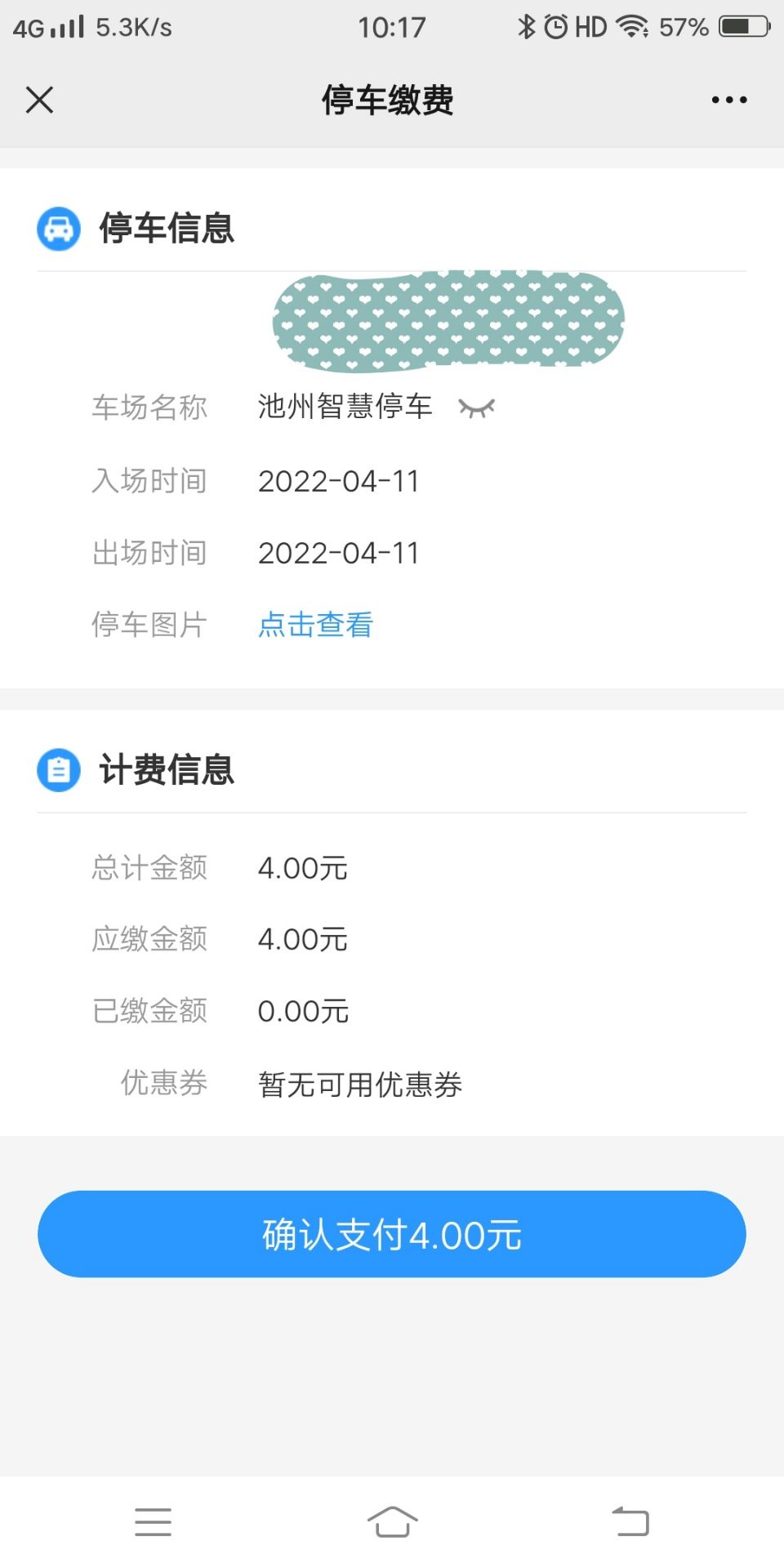Go to home screen via system home
Image resolution: width=784 pixels, height=1568 pixels.
(392, 1522)
